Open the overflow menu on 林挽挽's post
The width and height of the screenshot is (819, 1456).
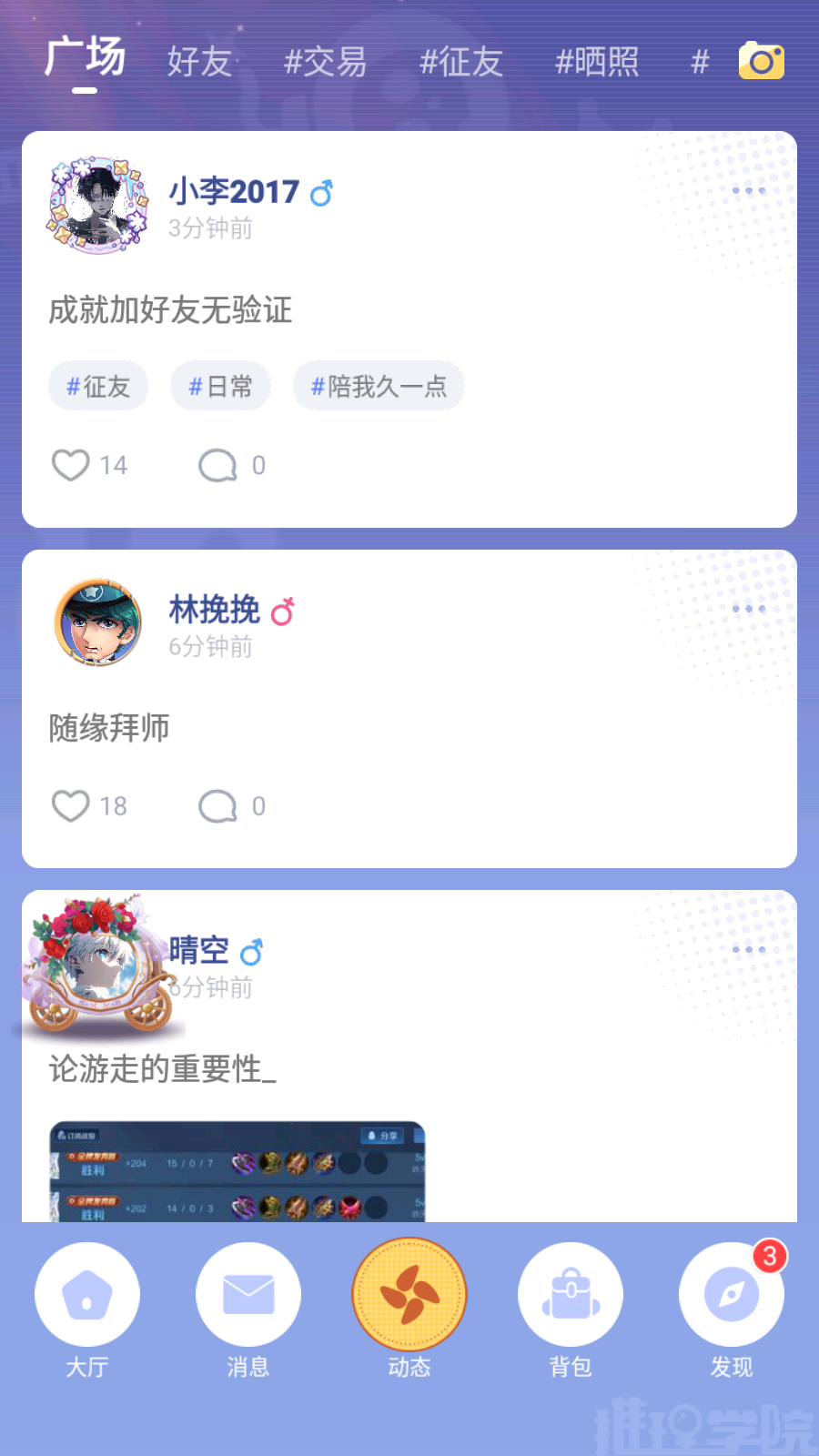point(748,609)
